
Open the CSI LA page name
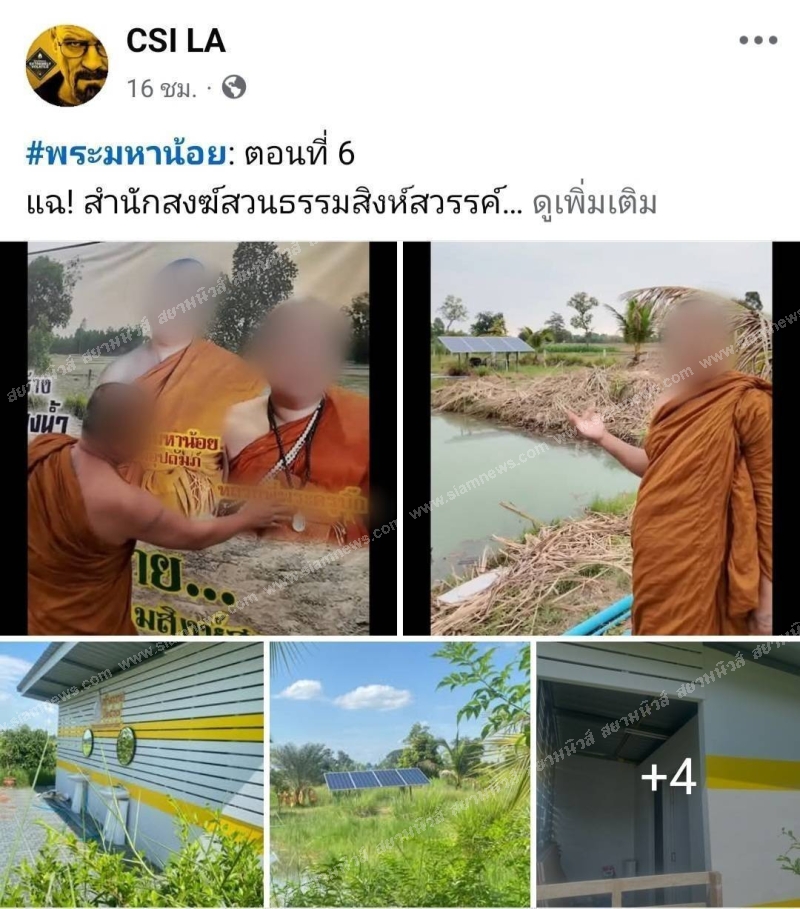click(x=176, y=41)
